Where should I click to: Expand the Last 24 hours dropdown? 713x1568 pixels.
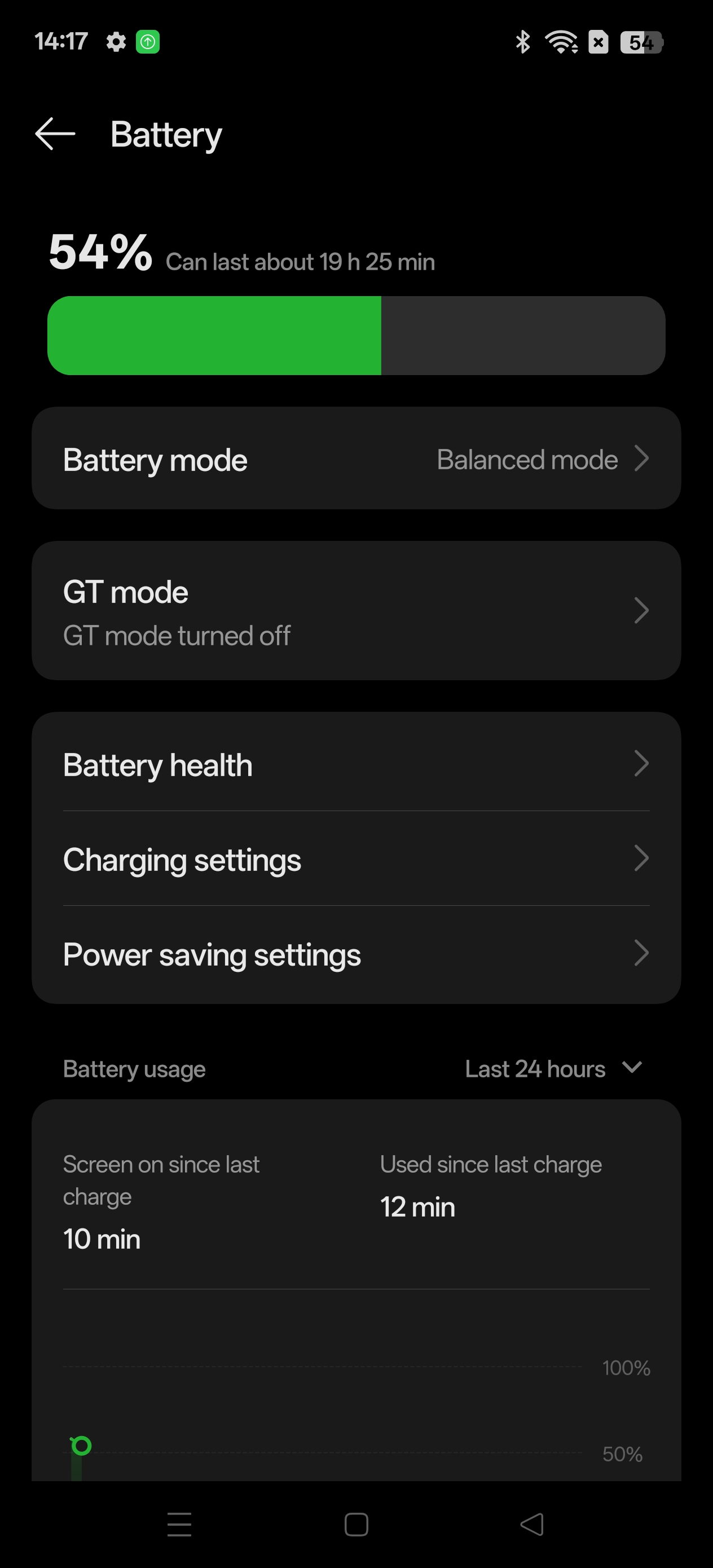[553, 1069]
